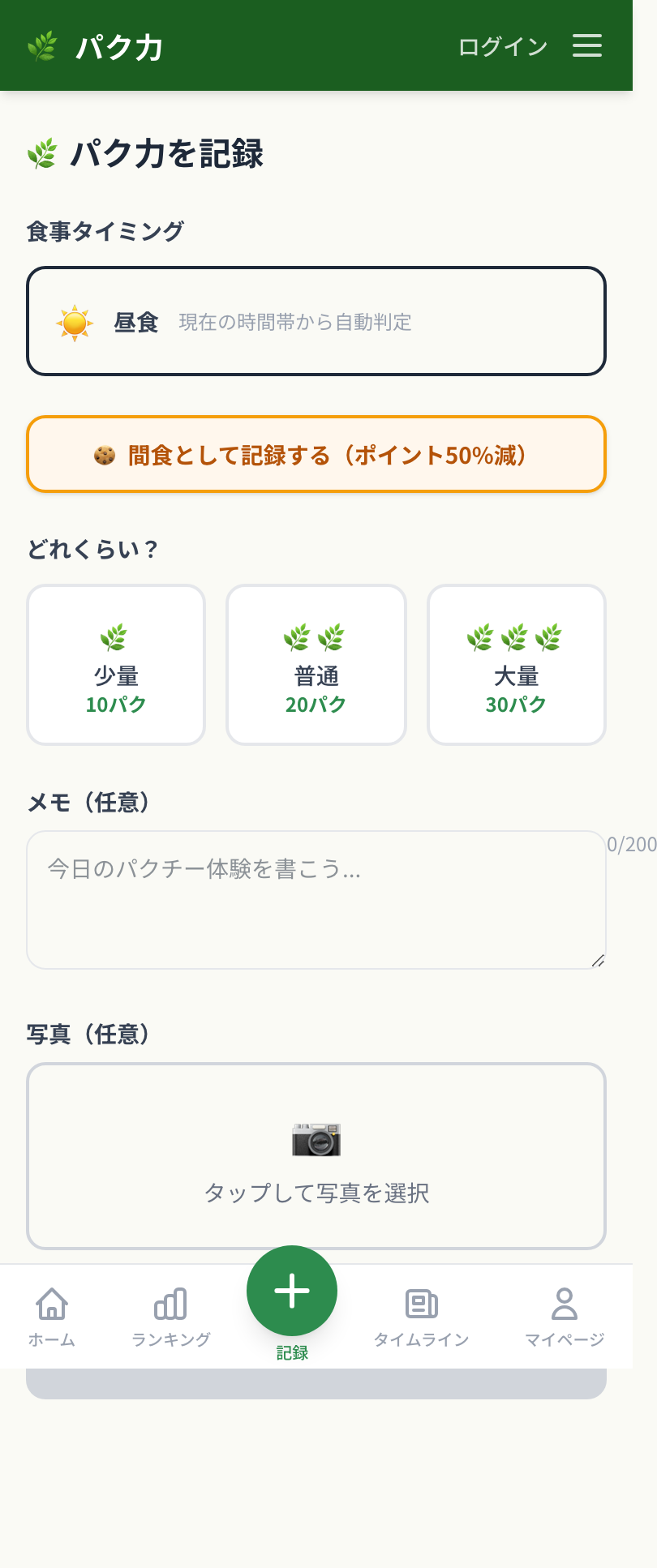Click the ログイン link
This screenshot has width=657, height=1568.
pos(502,46)
